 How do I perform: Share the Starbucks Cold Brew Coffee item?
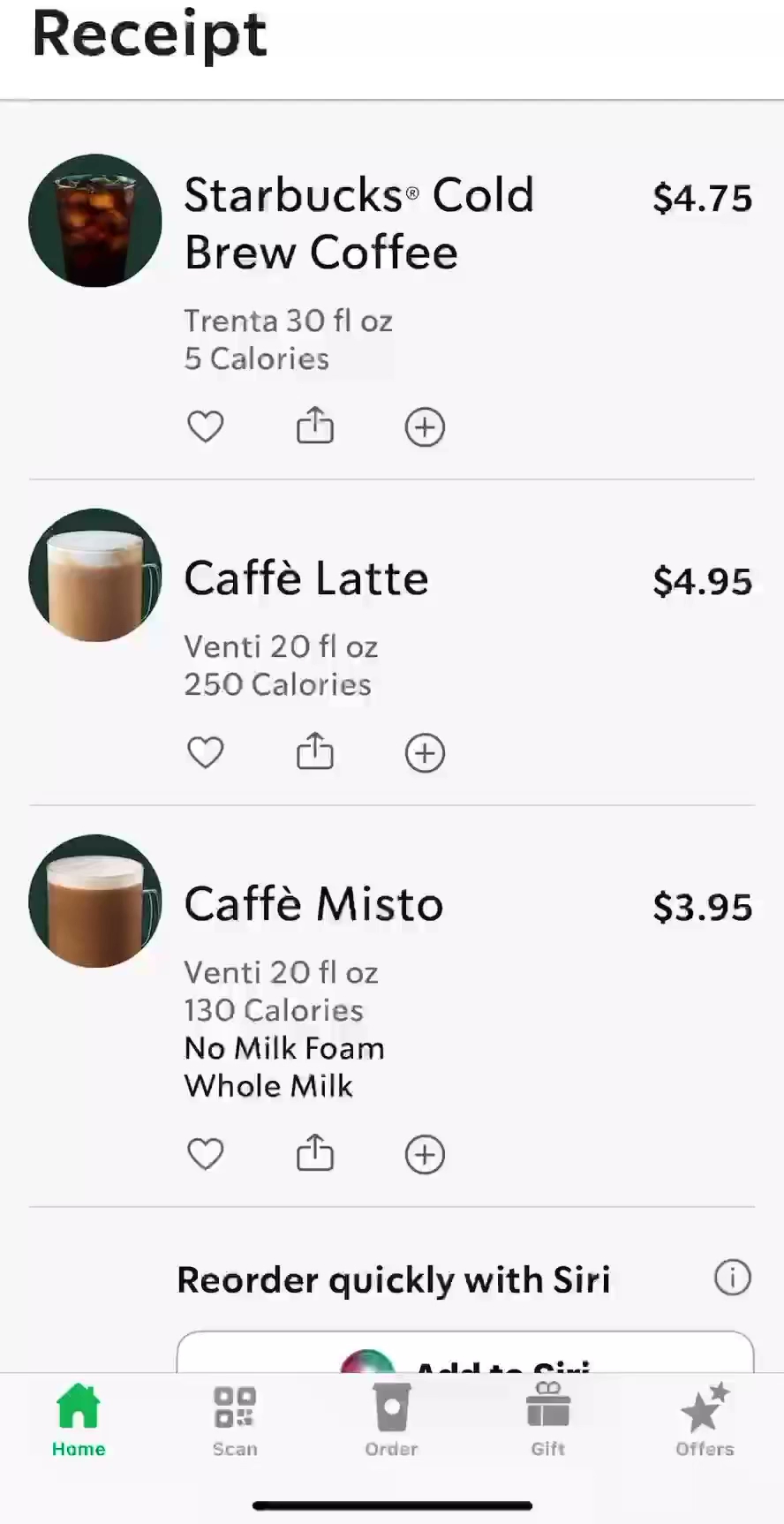(315, 426)
